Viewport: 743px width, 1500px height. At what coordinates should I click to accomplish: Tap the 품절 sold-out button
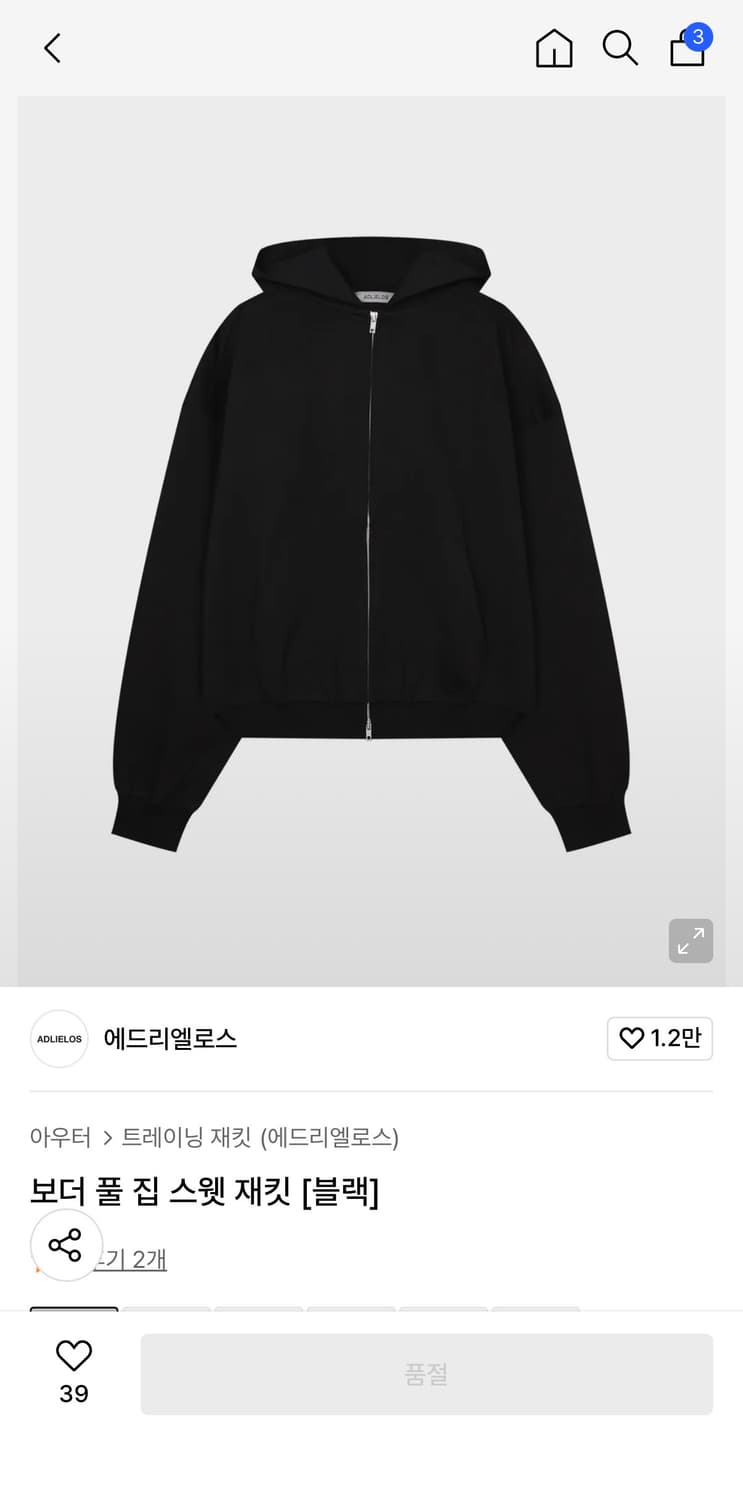pyautogui.click(x=427, y=1373)
